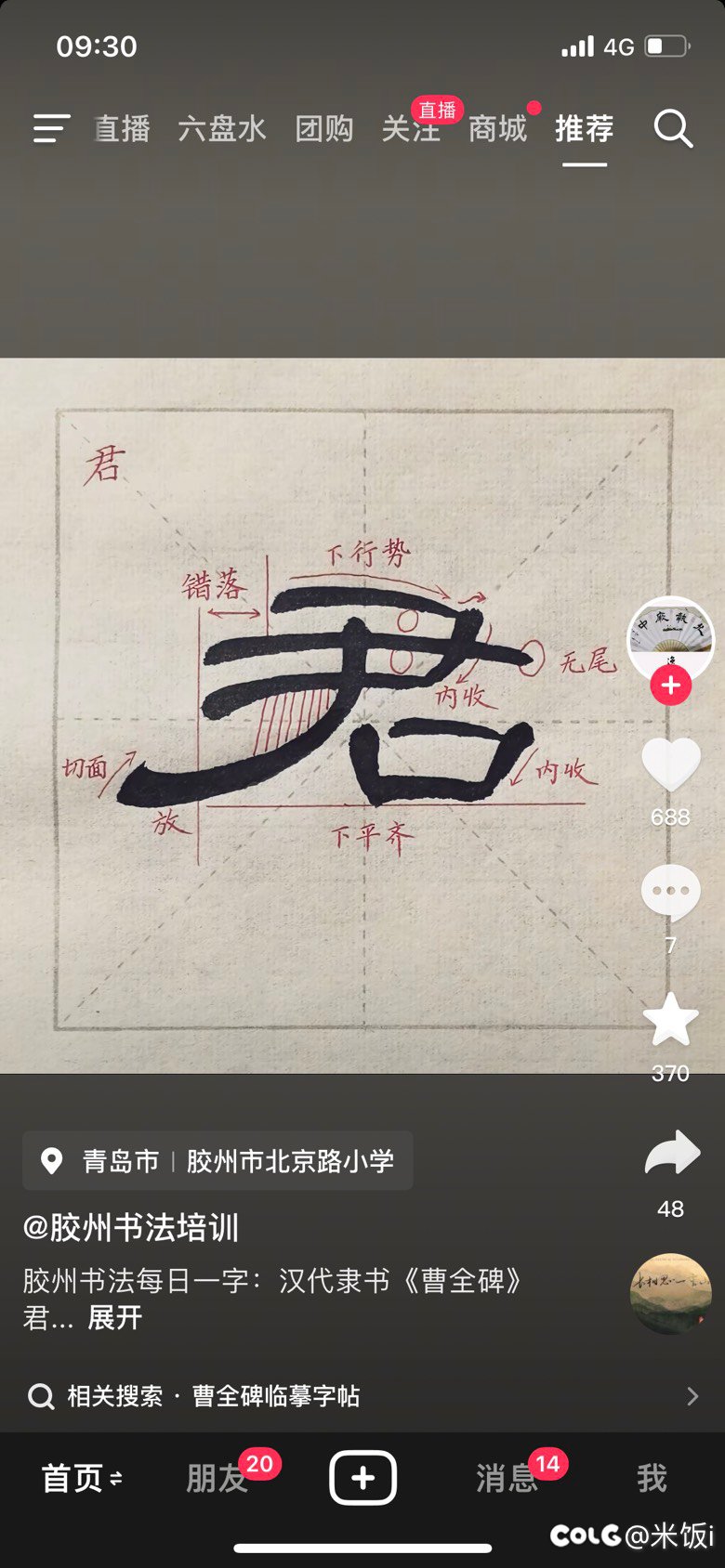Like this video with the heart
Screen dimensions: 725x1568
coord(671,764)
